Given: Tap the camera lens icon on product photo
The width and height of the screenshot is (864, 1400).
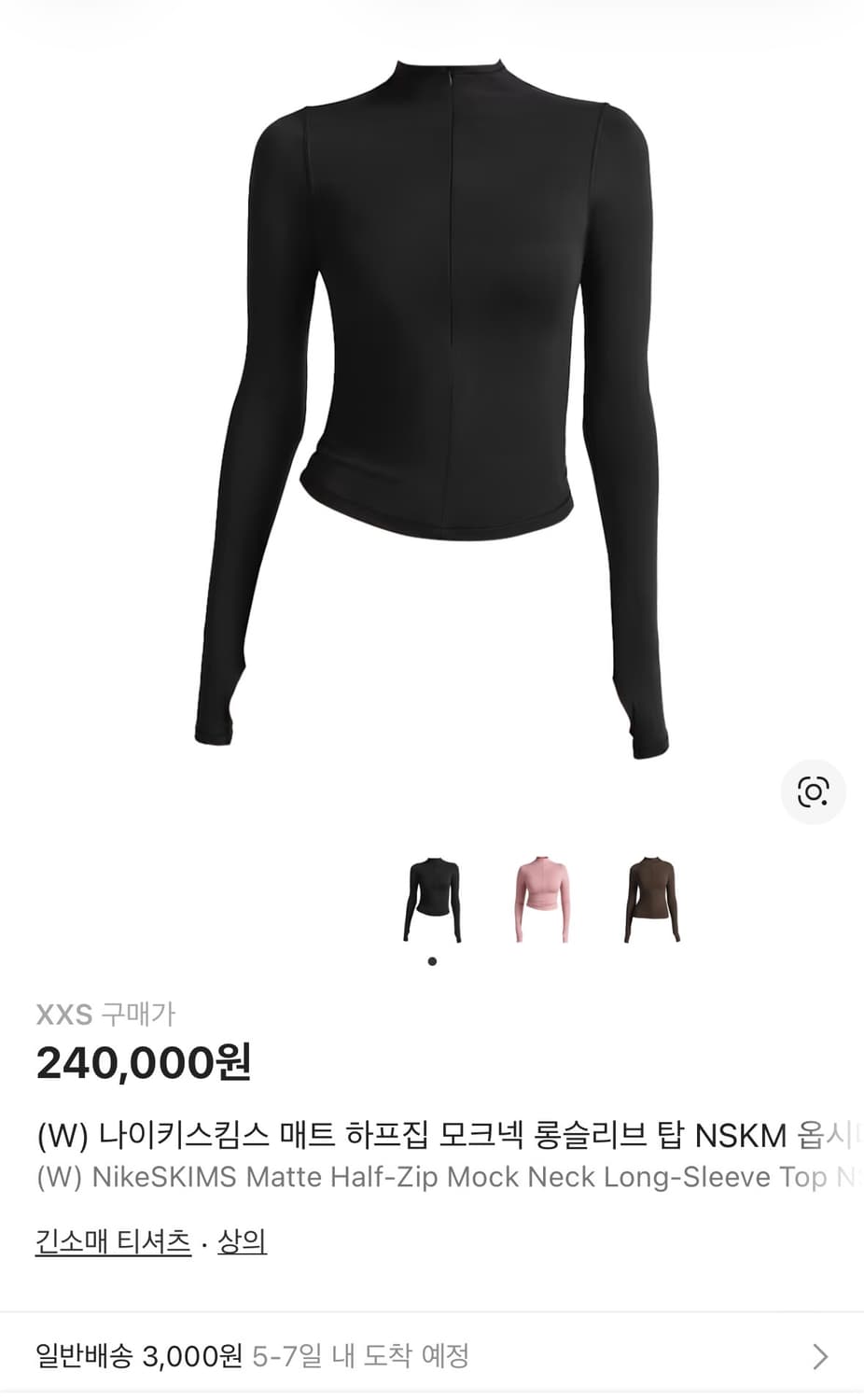Looking at the screenshot, I should point(811,792).
